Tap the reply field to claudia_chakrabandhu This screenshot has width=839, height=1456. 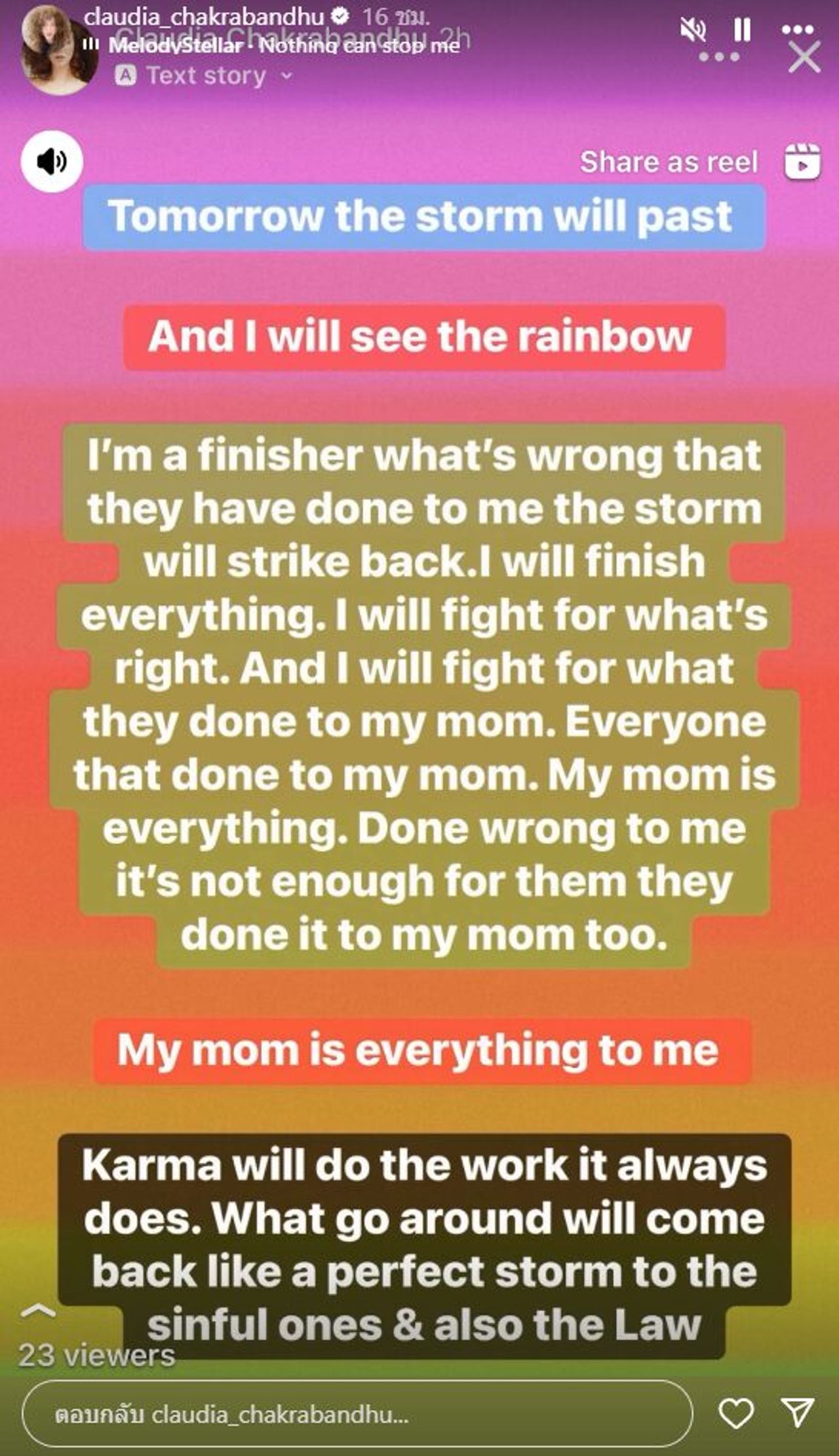tap(357, 1415)
